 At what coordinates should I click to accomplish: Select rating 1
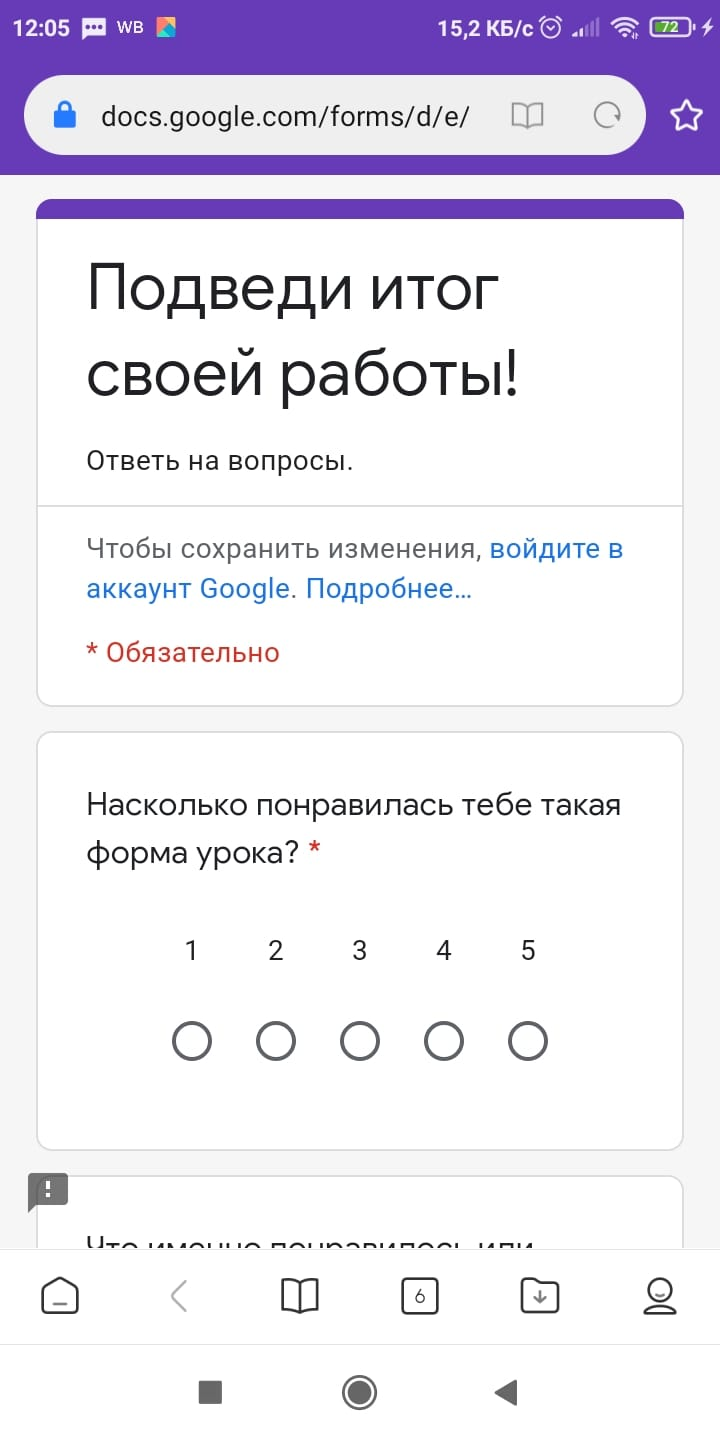192,1041
